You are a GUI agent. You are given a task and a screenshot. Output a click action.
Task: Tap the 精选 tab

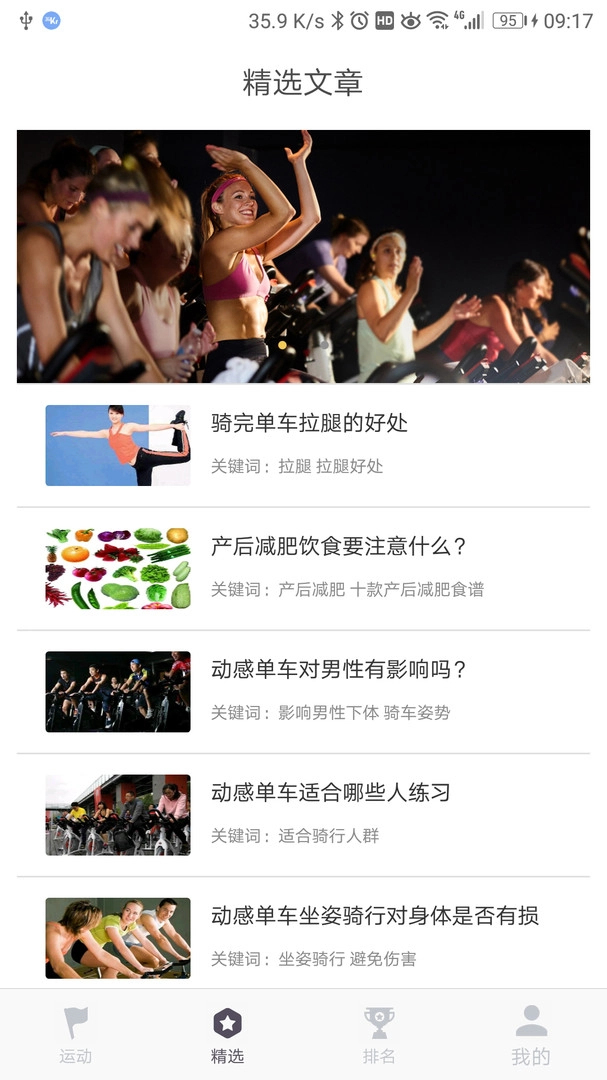(x=227, y=1035)
